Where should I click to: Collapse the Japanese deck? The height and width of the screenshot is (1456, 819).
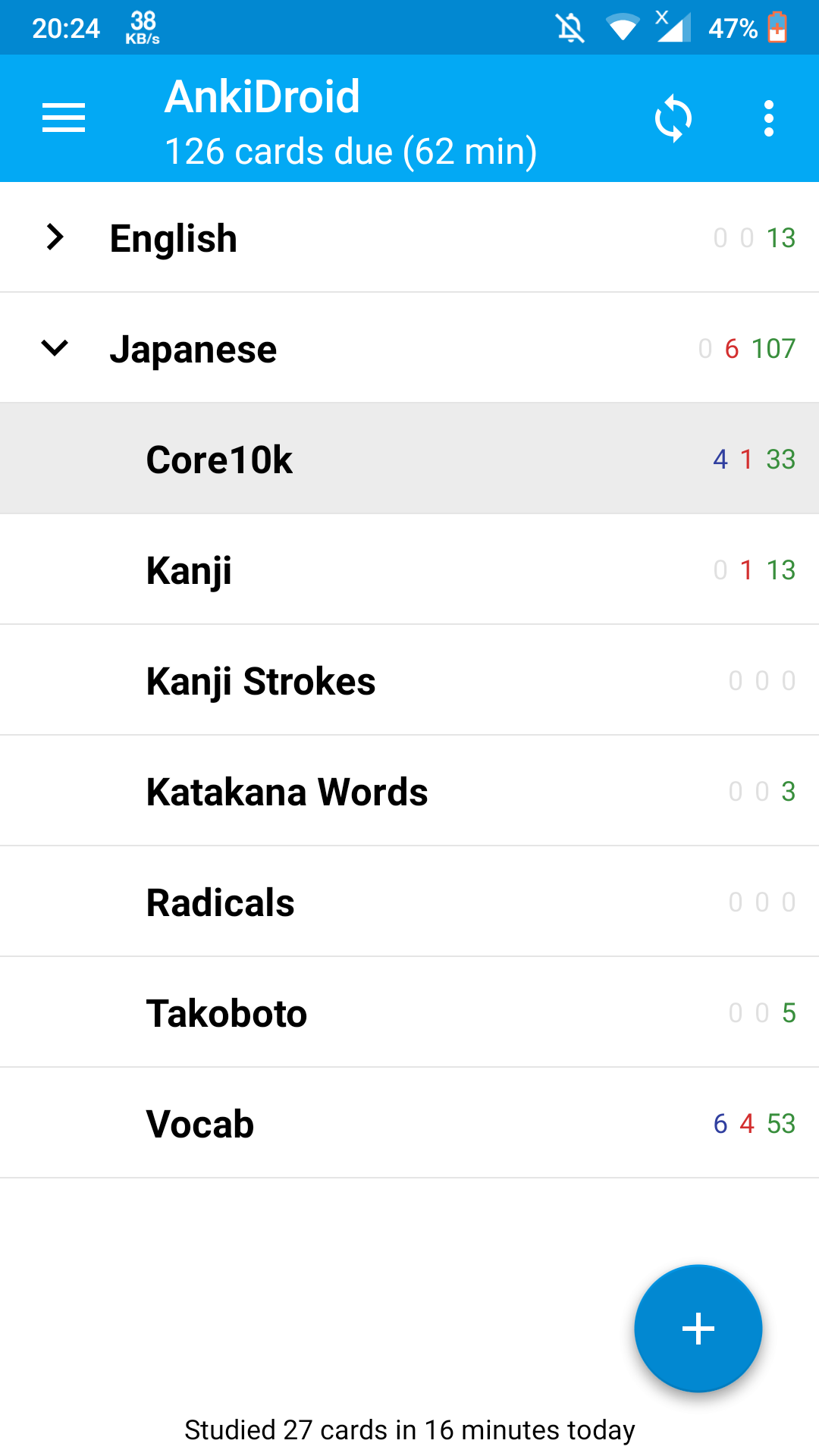pyautogui.click(x=54, y=349)
